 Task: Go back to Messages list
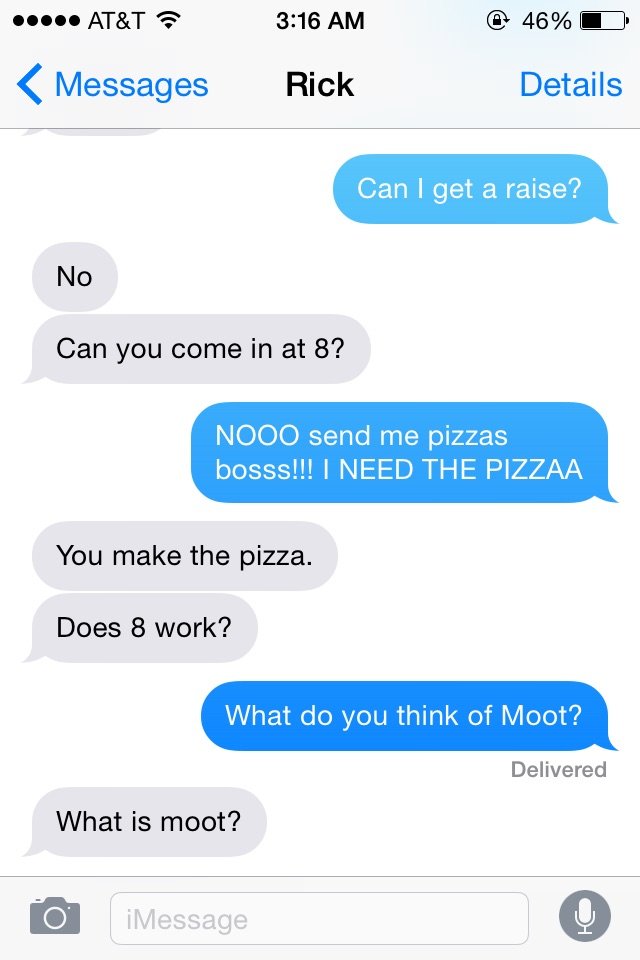(x=112, y=86)
